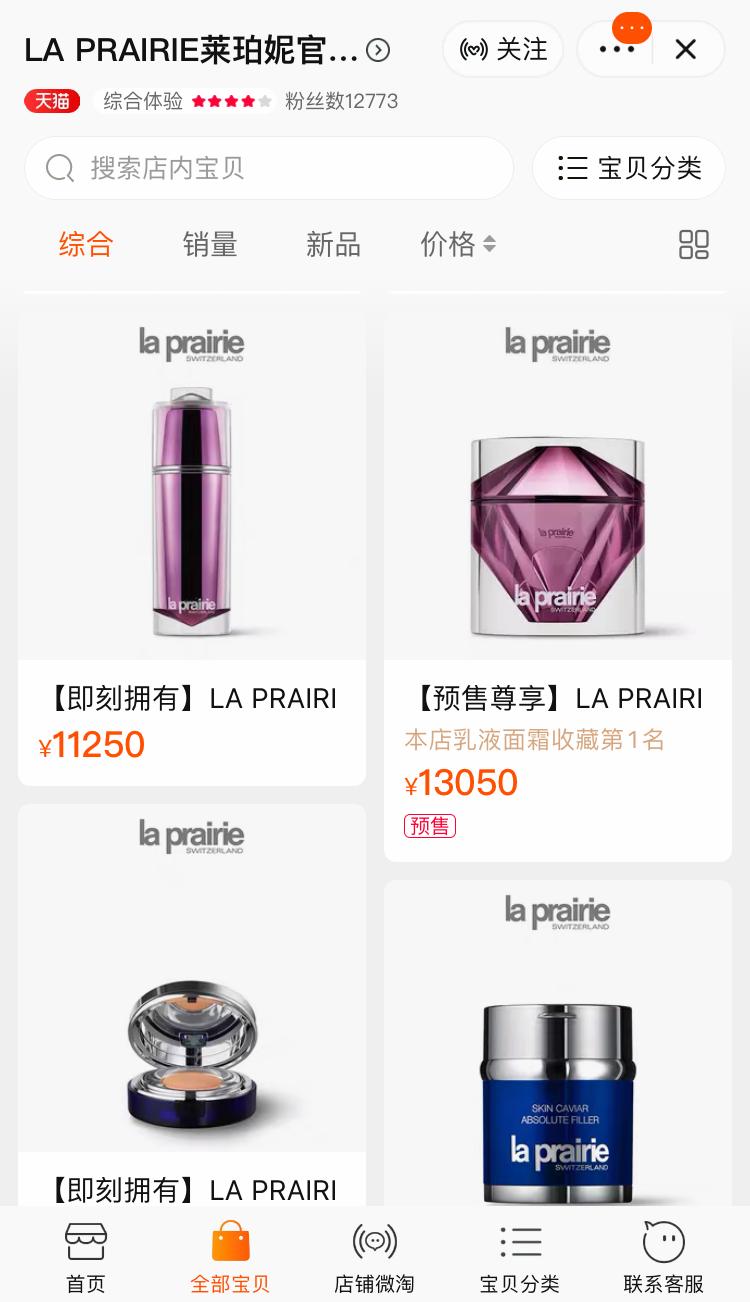750x1302 pixels.
Task: Open the Skin Caviar Absolute Filler product
Action: coord(558,1080)
